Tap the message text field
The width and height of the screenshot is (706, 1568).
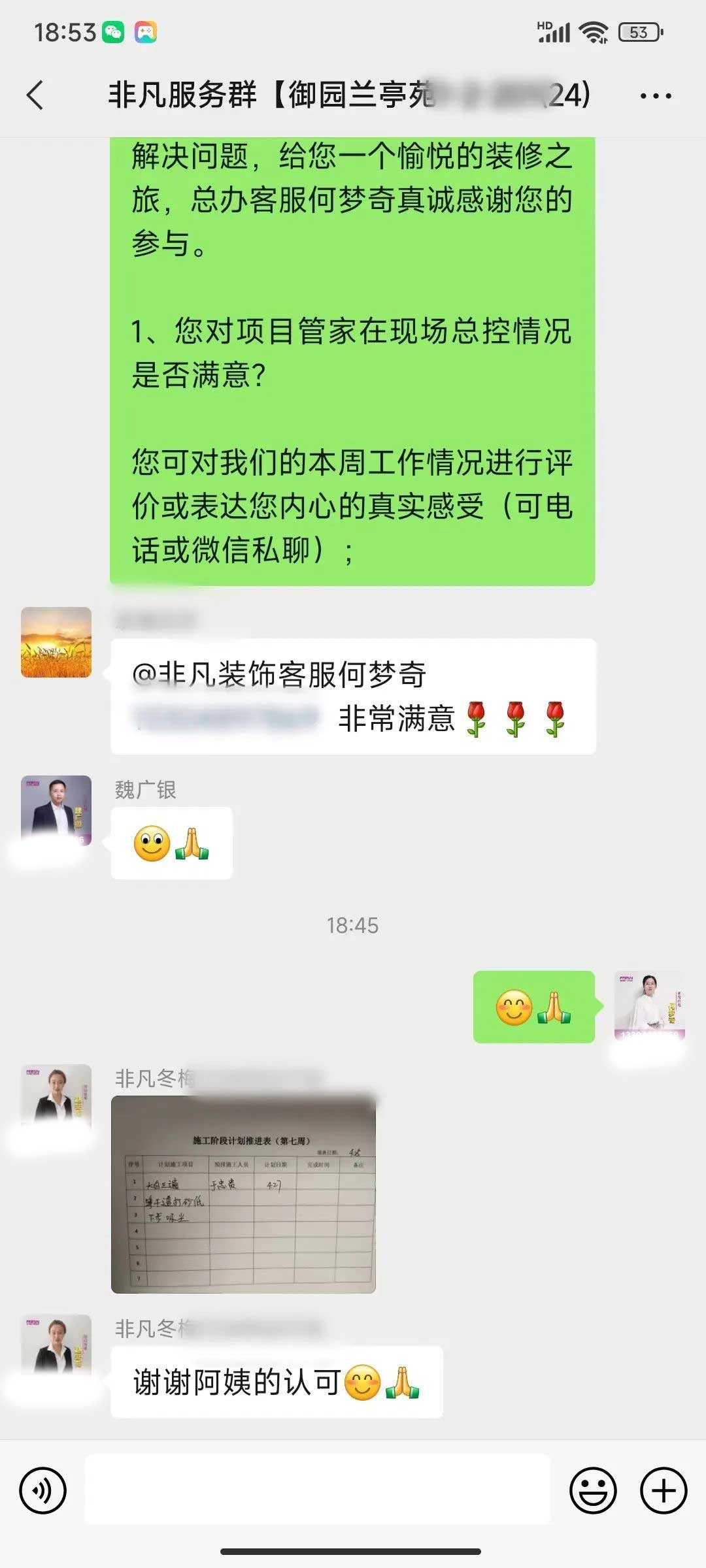pos(318,1490)
